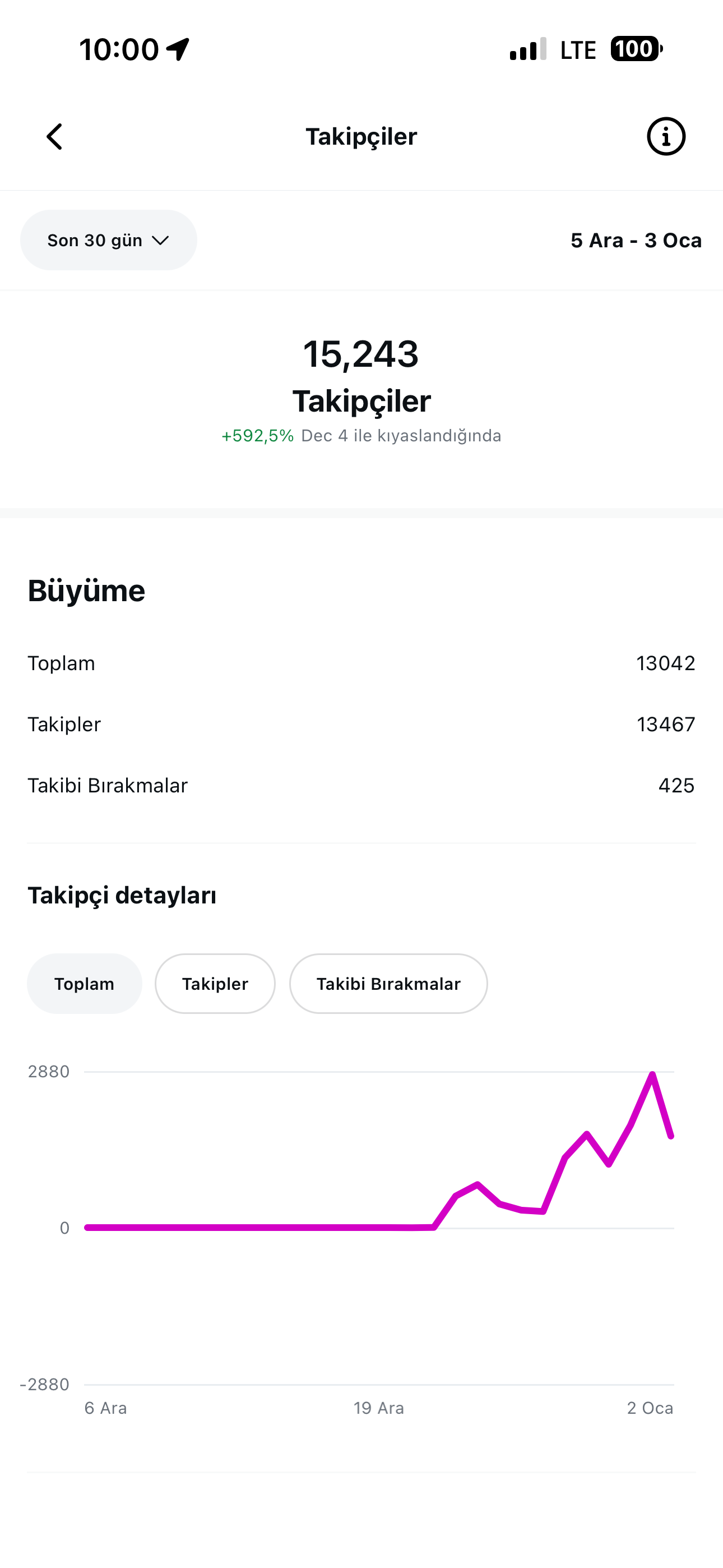
Task: Go back from the Takipçiler screen
Action: coord(55,136)
